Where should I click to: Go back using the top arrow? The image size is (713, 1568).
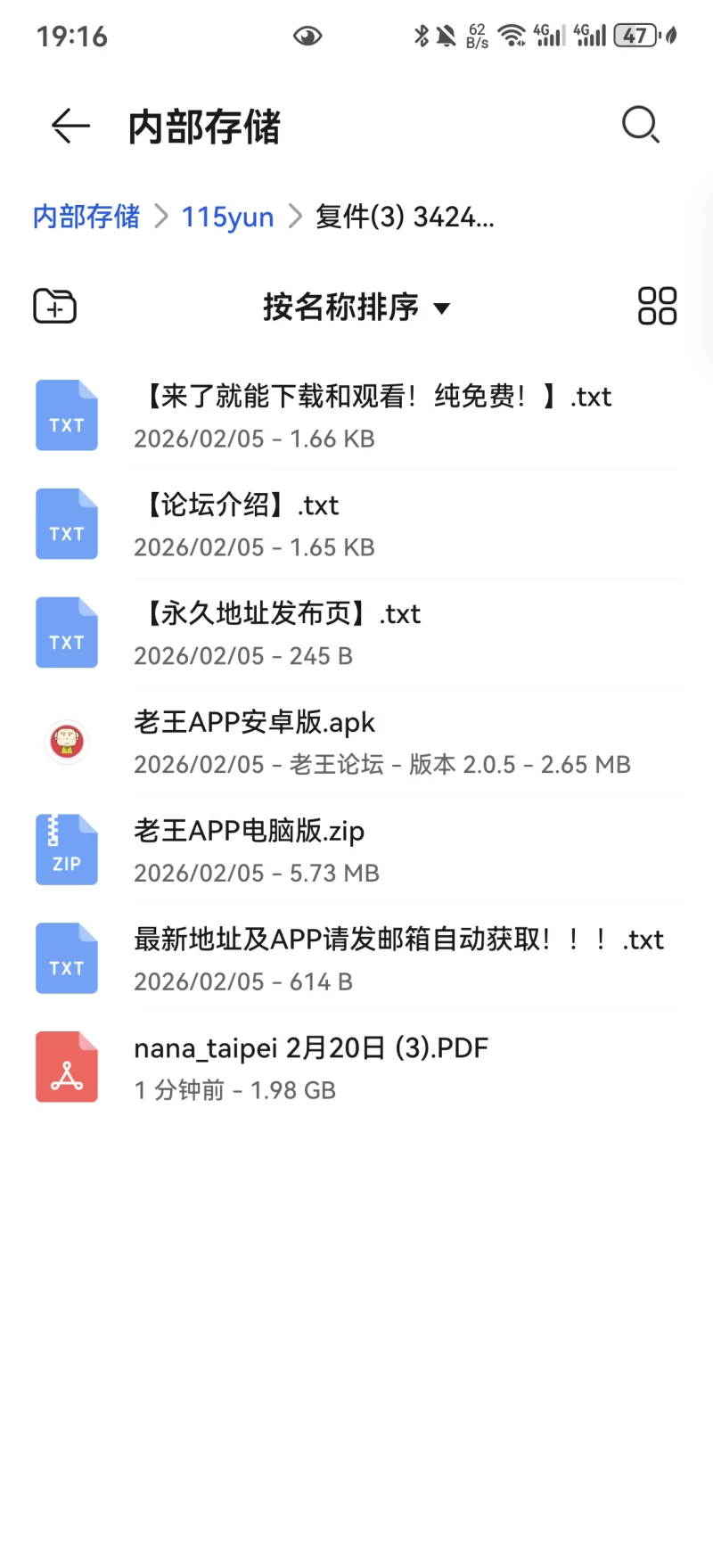coord(70,126)
